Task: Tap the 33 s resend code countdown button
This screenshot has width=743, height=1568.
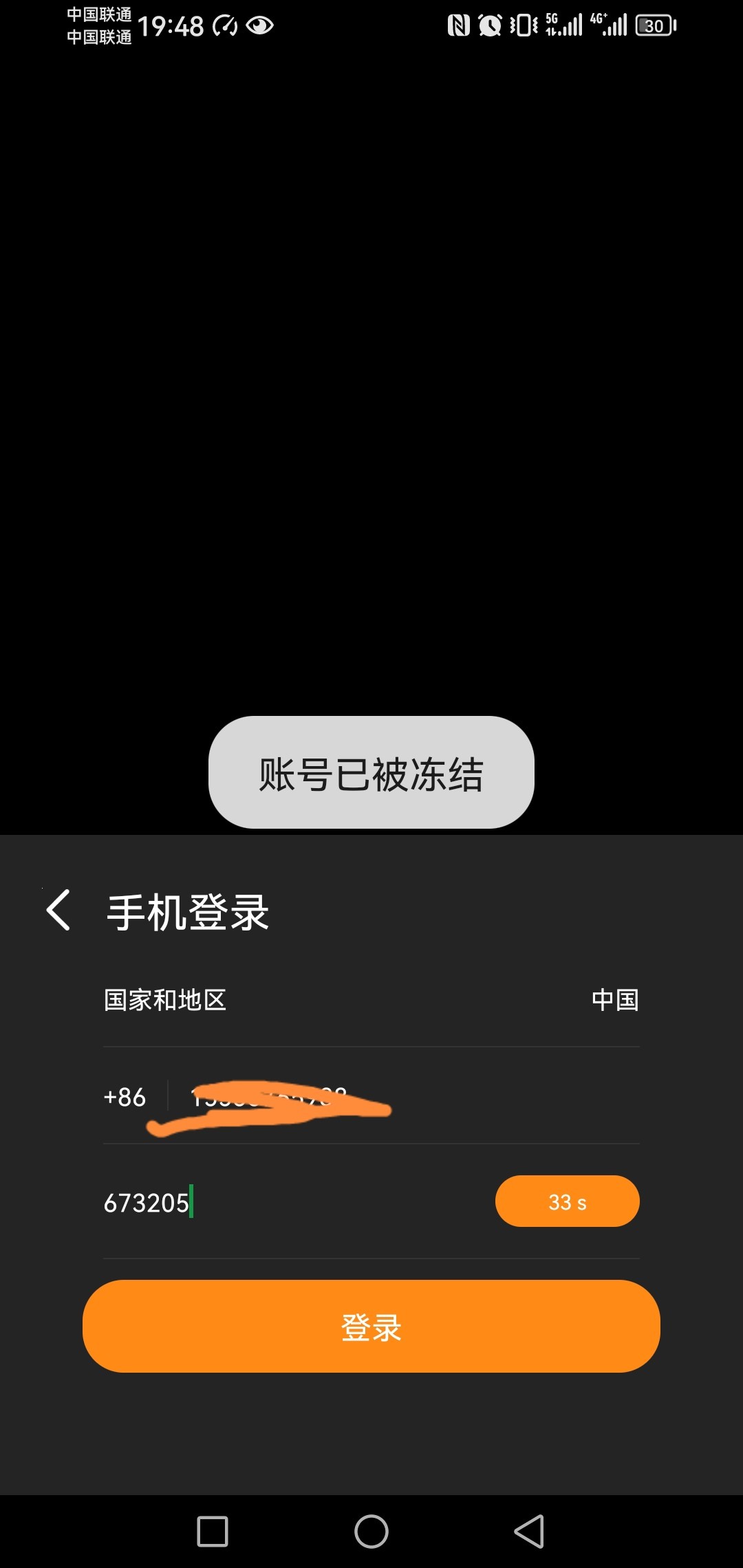Action: click(x=567, y=1201)
